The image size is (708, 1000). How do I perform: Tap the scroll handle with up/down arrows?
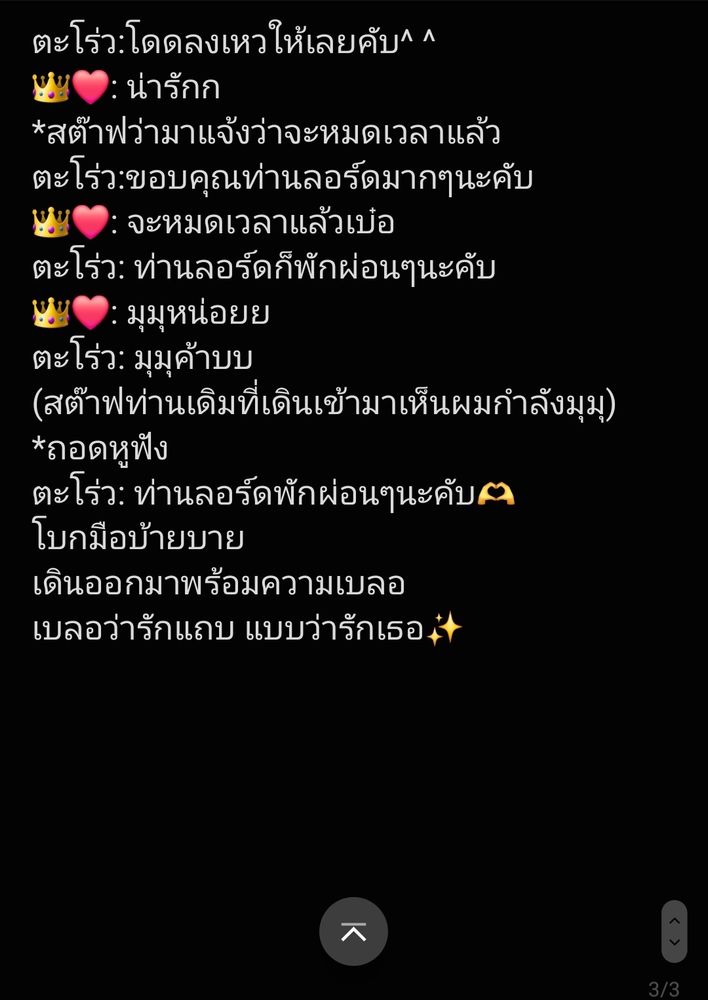click(x=674, y=930)
